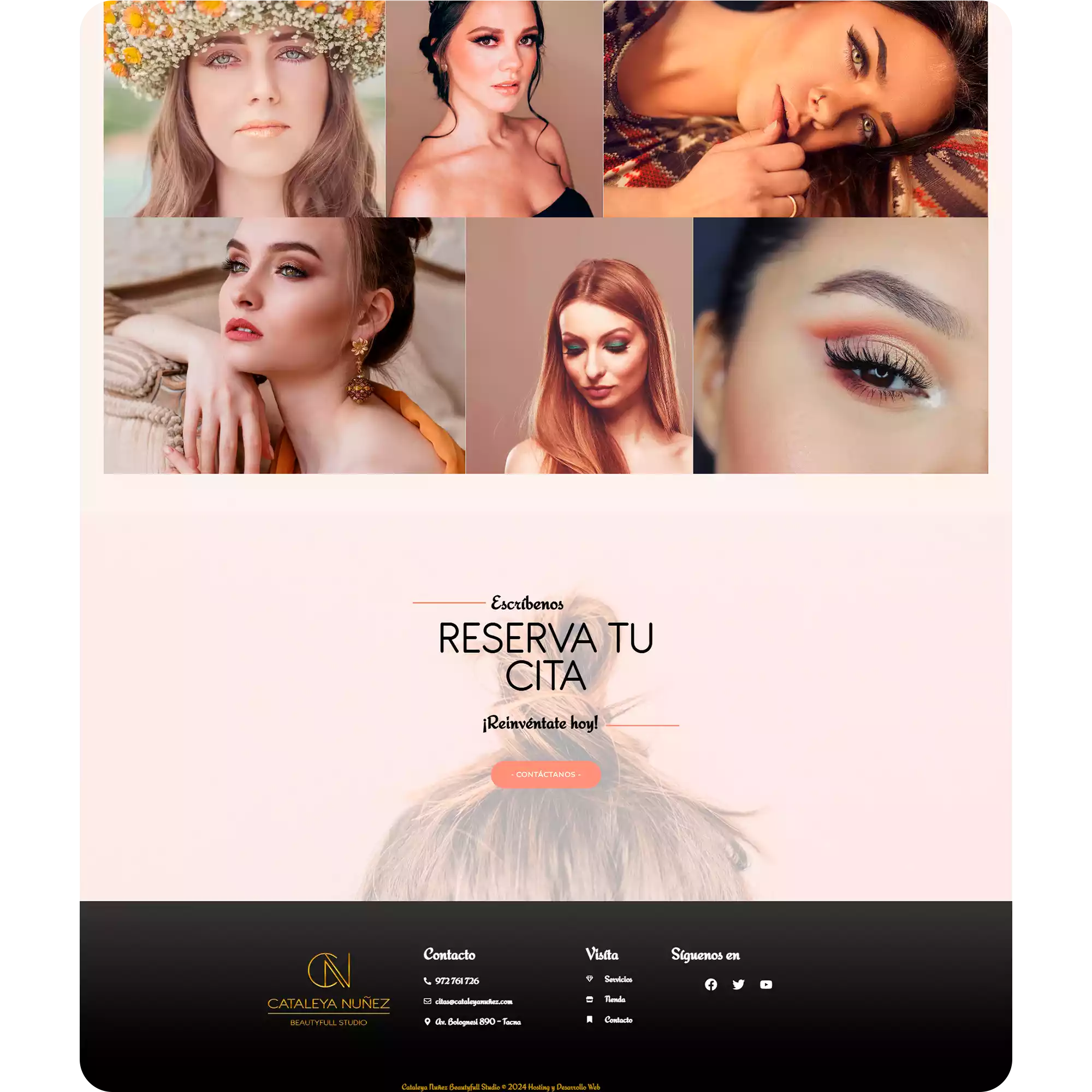Tap the Contáctanos button
This screenshot has height=1092, width=1092.
[x=545, y=774]
